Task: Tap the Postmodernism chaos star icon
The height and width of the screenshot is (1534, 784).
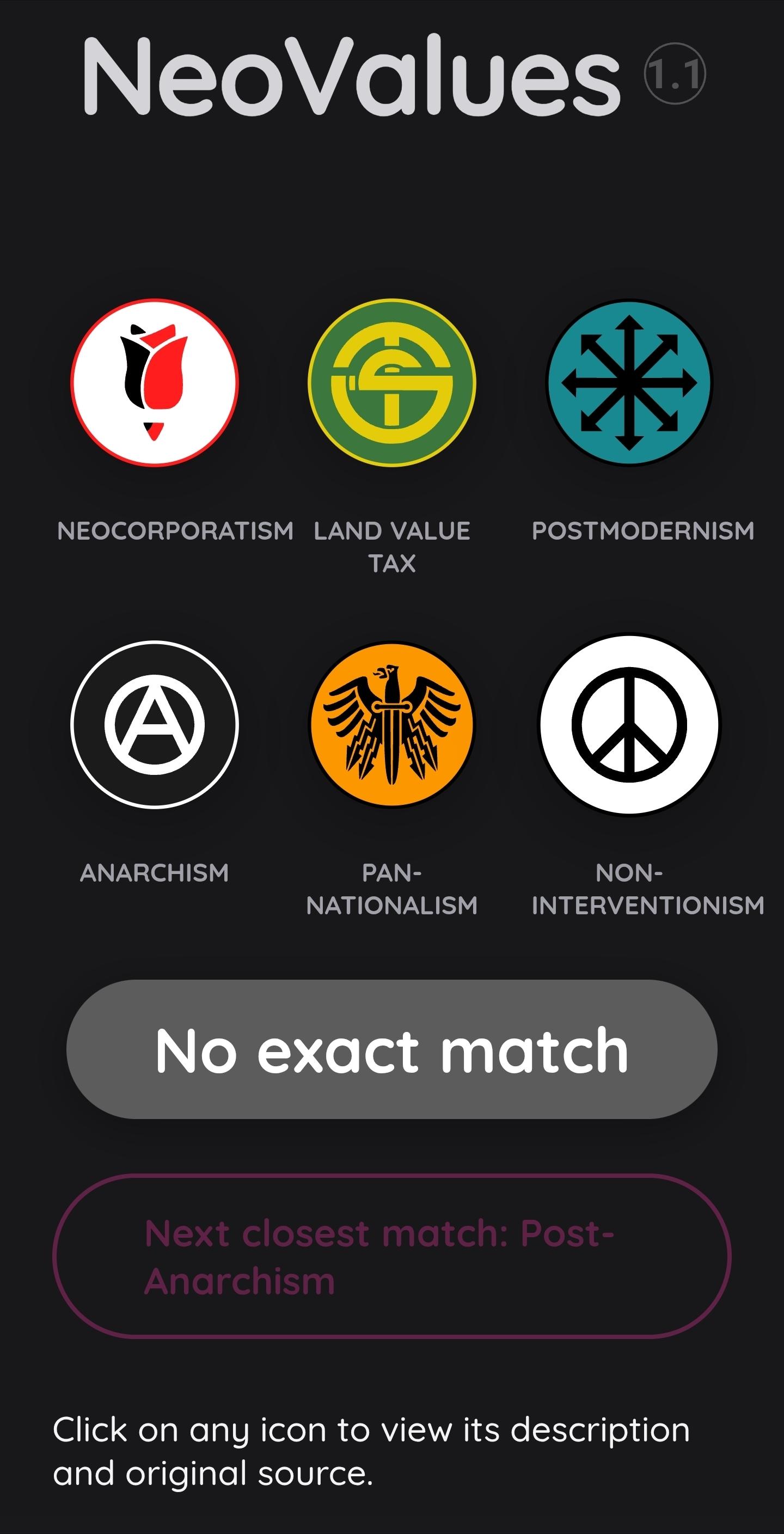Action: coord(629,382)
